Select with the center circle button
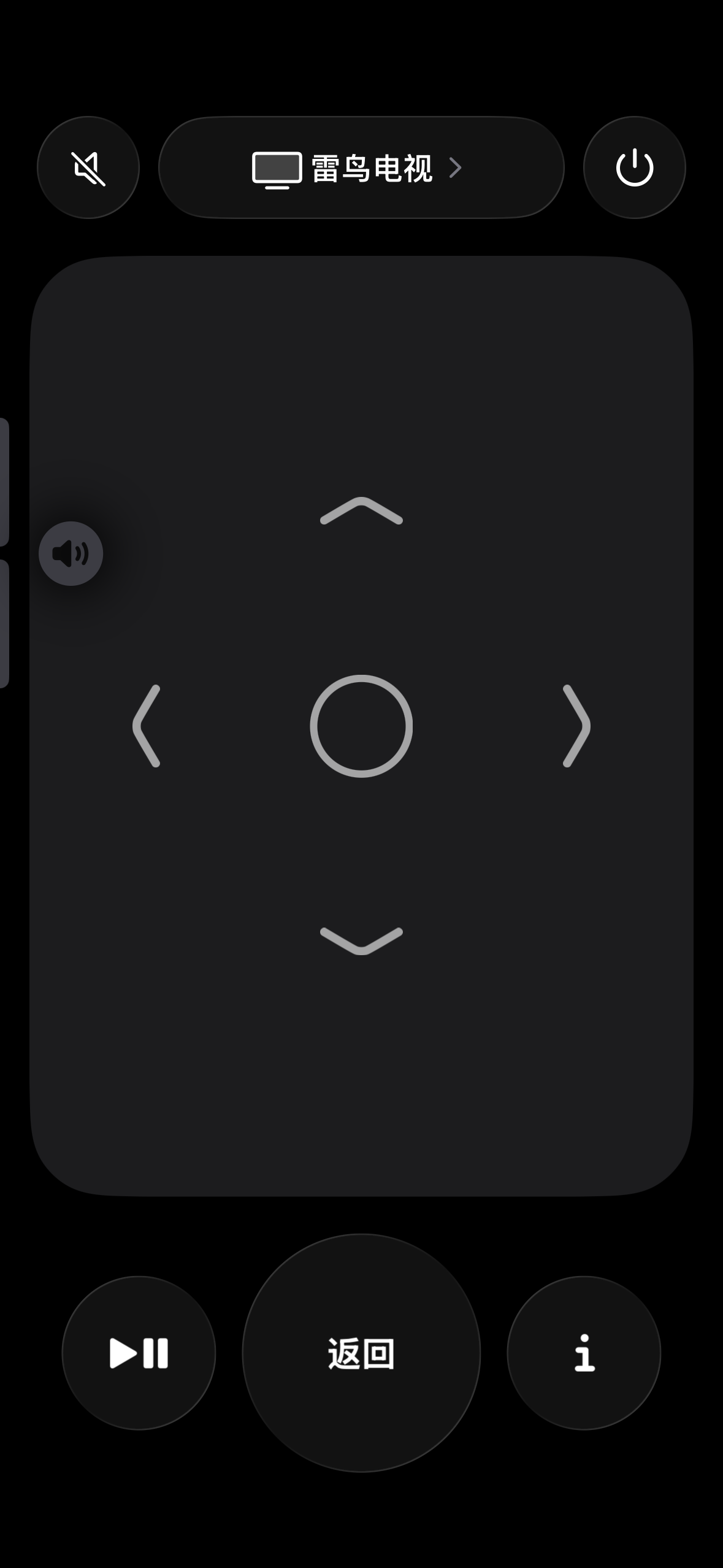 point(361,726)
